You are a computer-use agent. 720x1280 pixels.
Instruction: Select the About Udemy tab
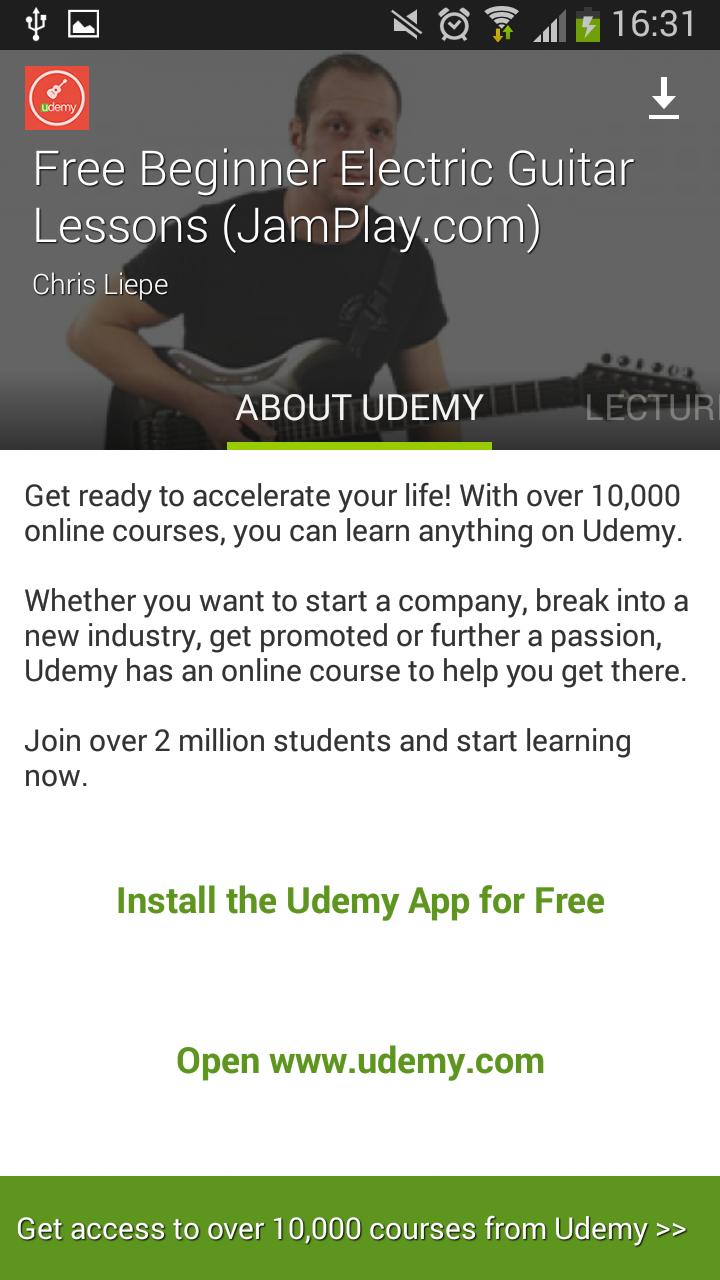click(x=359, y=408)
